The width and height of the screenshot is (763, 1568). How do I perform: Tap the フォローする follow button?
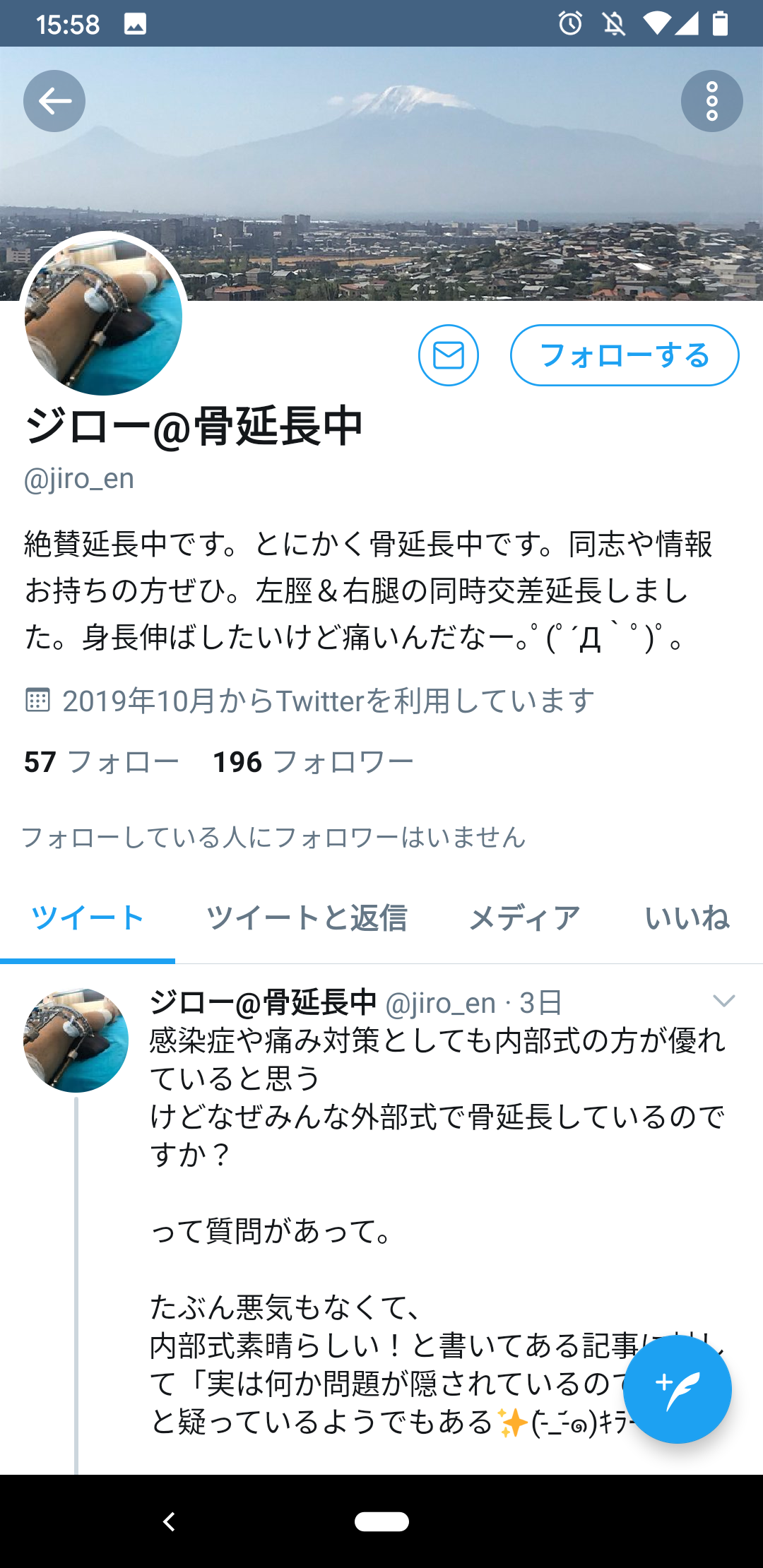click(x=625, y=355)
